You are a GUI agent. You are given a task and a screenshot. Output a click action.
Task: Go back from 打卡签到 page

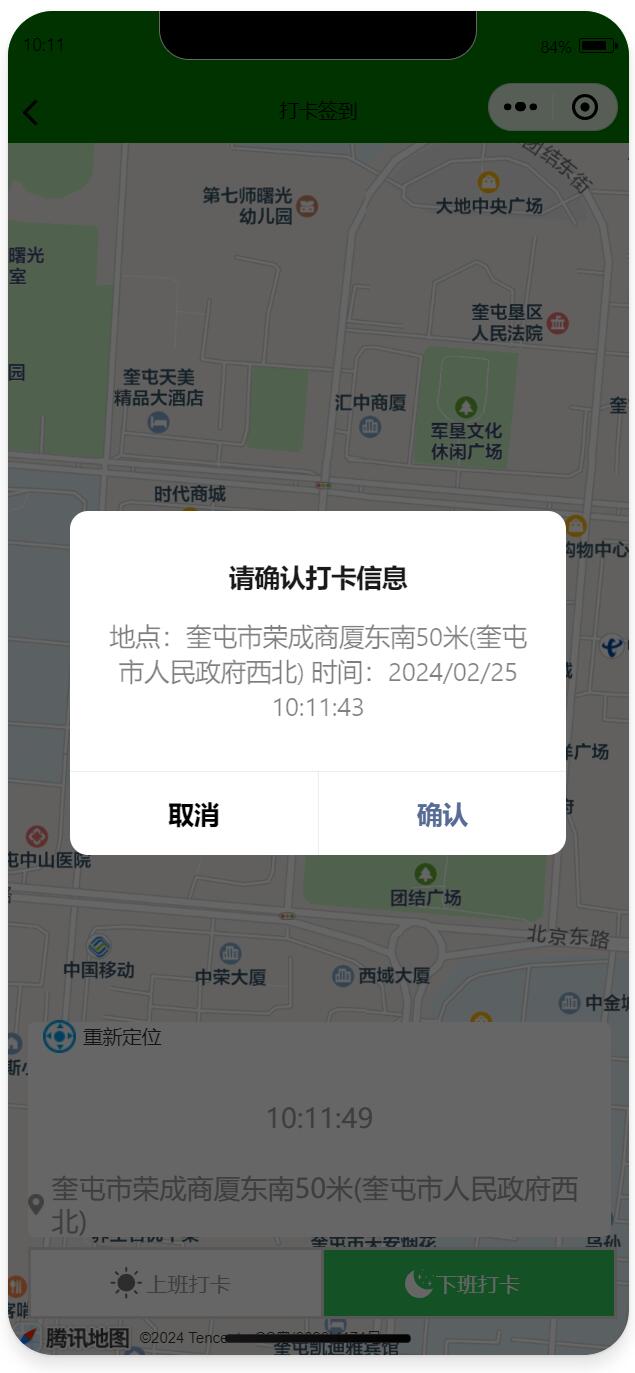click(31, 112)
